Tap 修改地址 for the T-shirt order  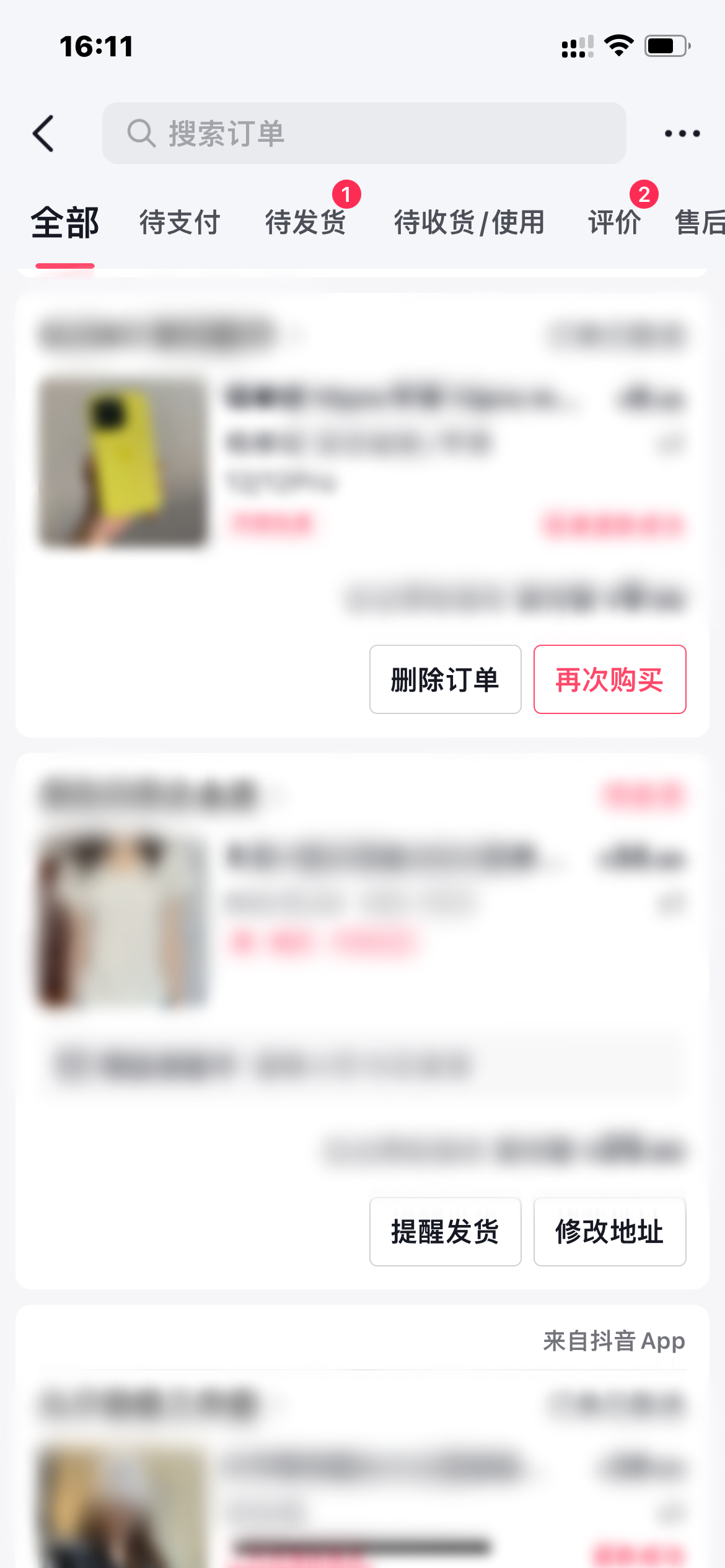[610, 1232]
